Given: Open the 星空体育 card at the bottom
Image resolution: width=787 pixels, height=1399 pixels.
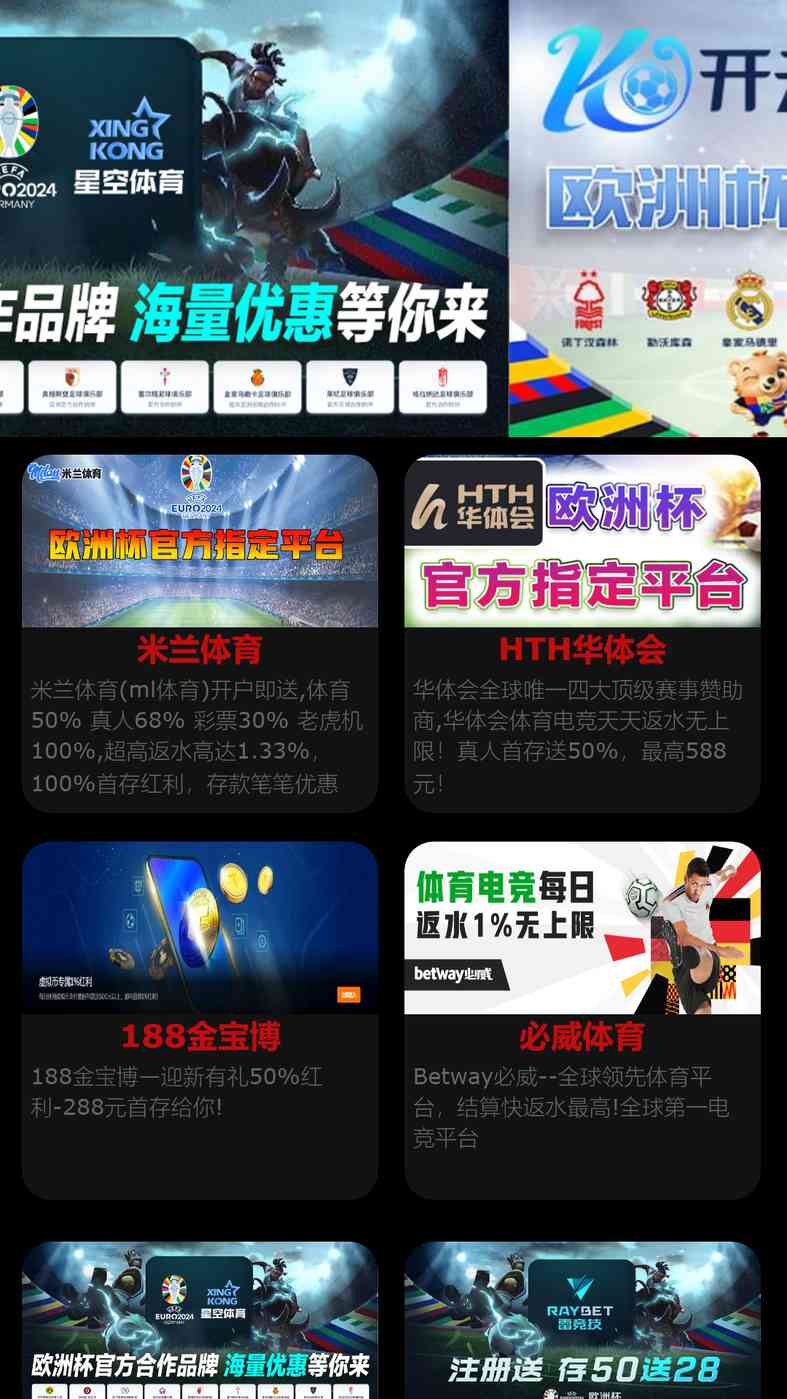Looking at the screenshot, I should pyautogui.click(x=200, y=1320).
